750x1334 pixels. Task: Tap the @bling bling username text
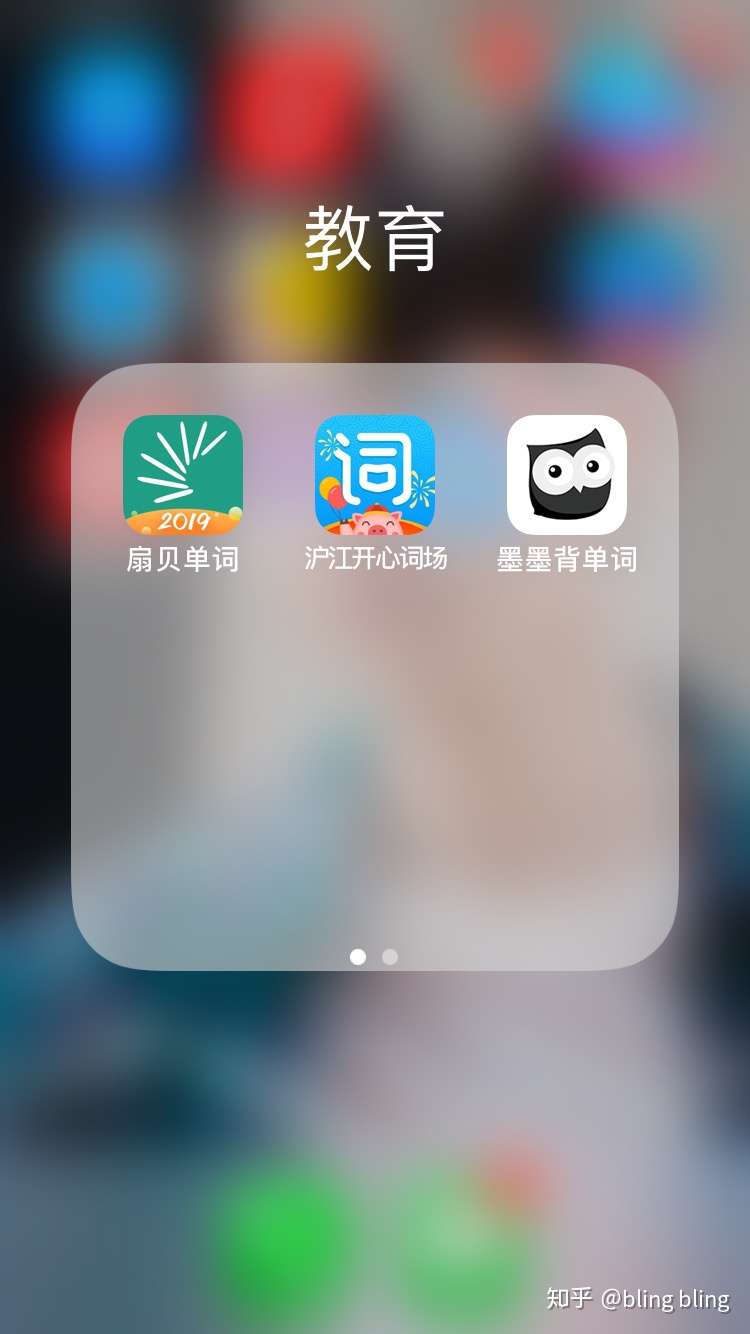click(668, 1298)
